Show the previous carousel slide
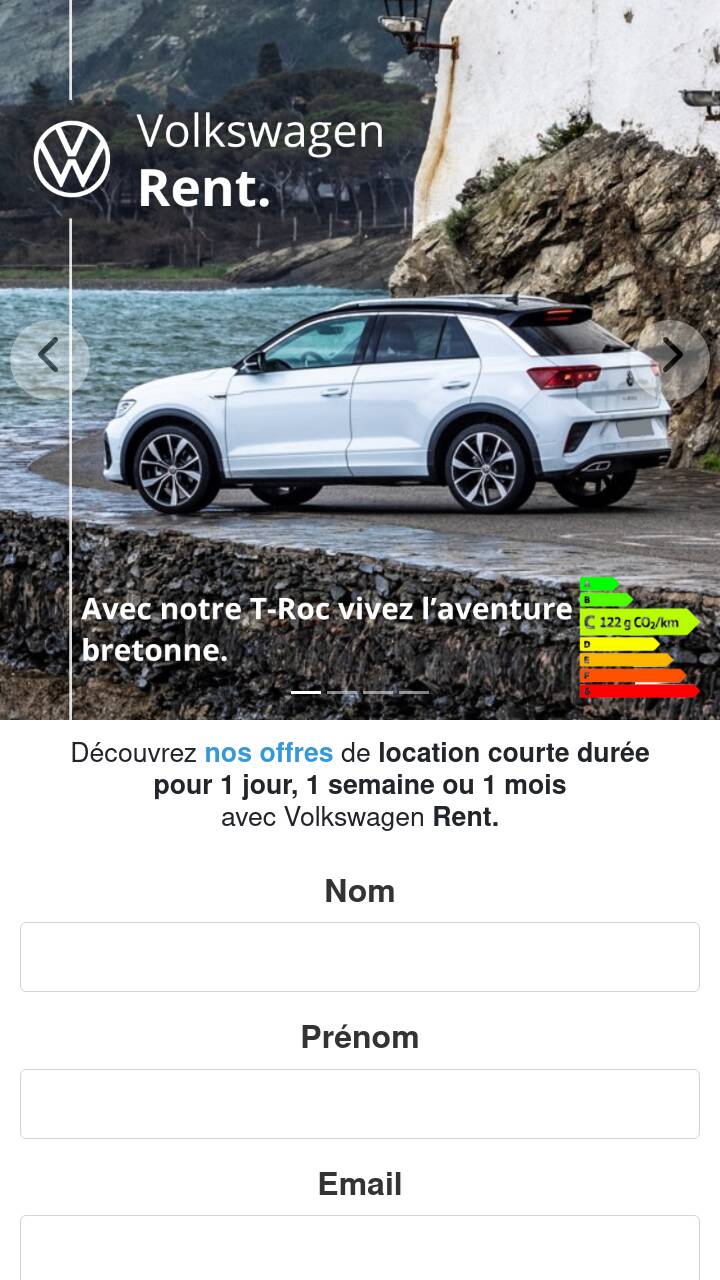The image size is (720, 1280). pos(49,359)
